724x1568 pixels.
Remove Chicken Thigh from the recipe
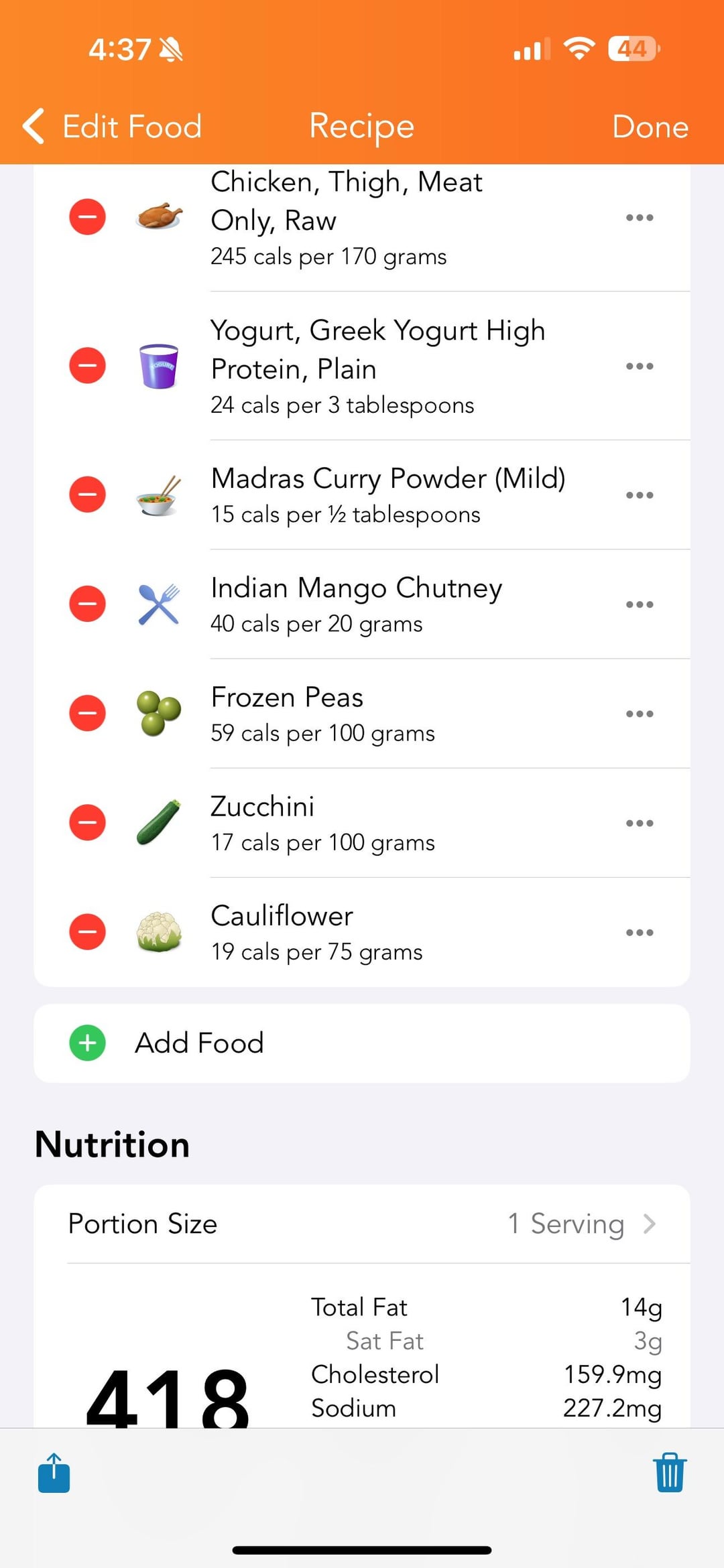click(87, 217)
